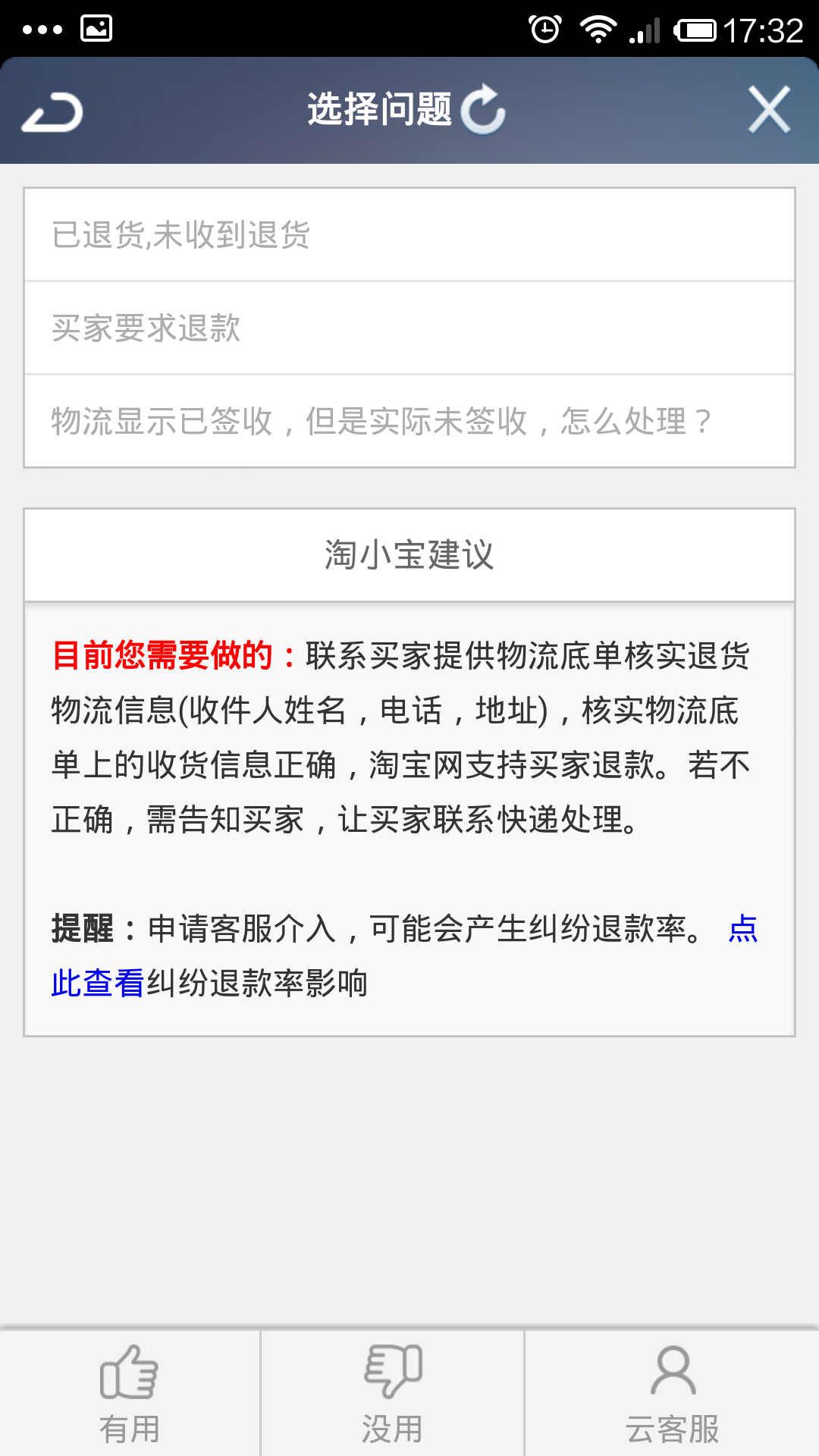Select 已退货,未收到退货 question
Viewport: 819px width, 1456px height.
coord(409,235)
